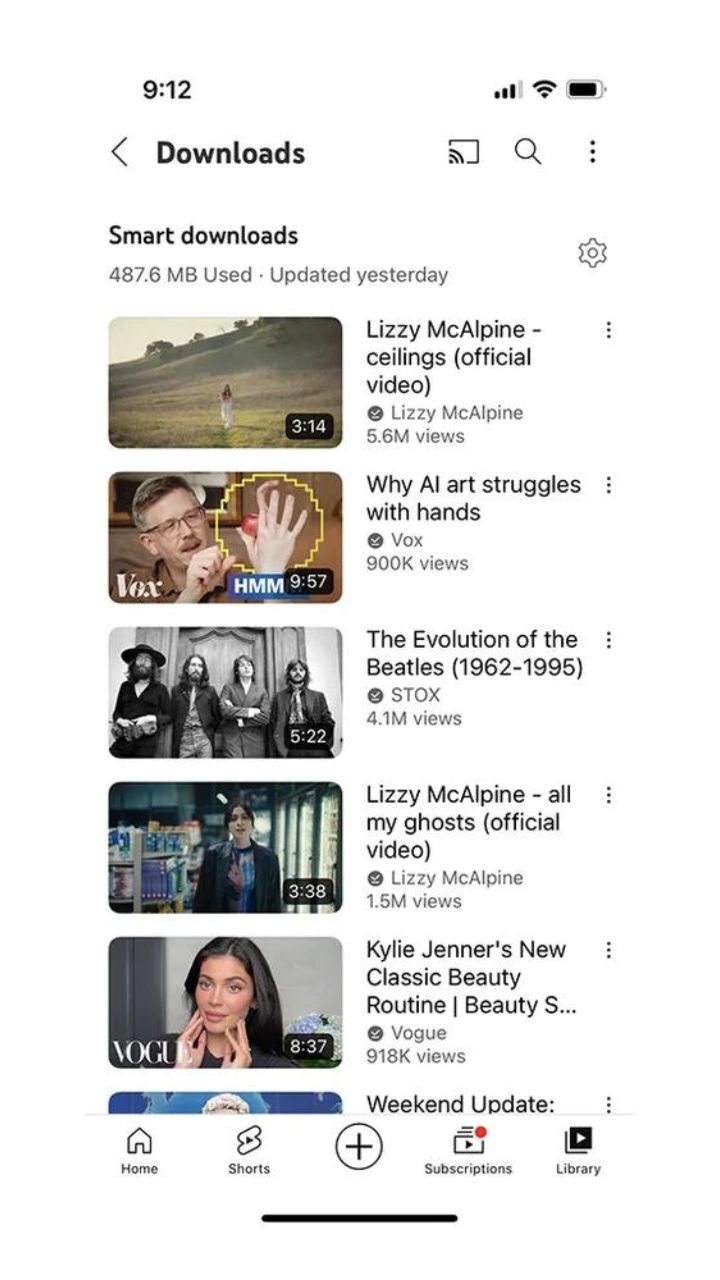This screenshot has width=720, height=1280.
Task: Play Kylie Jenner's Beauty Routine video
Action: [225, 1002]
